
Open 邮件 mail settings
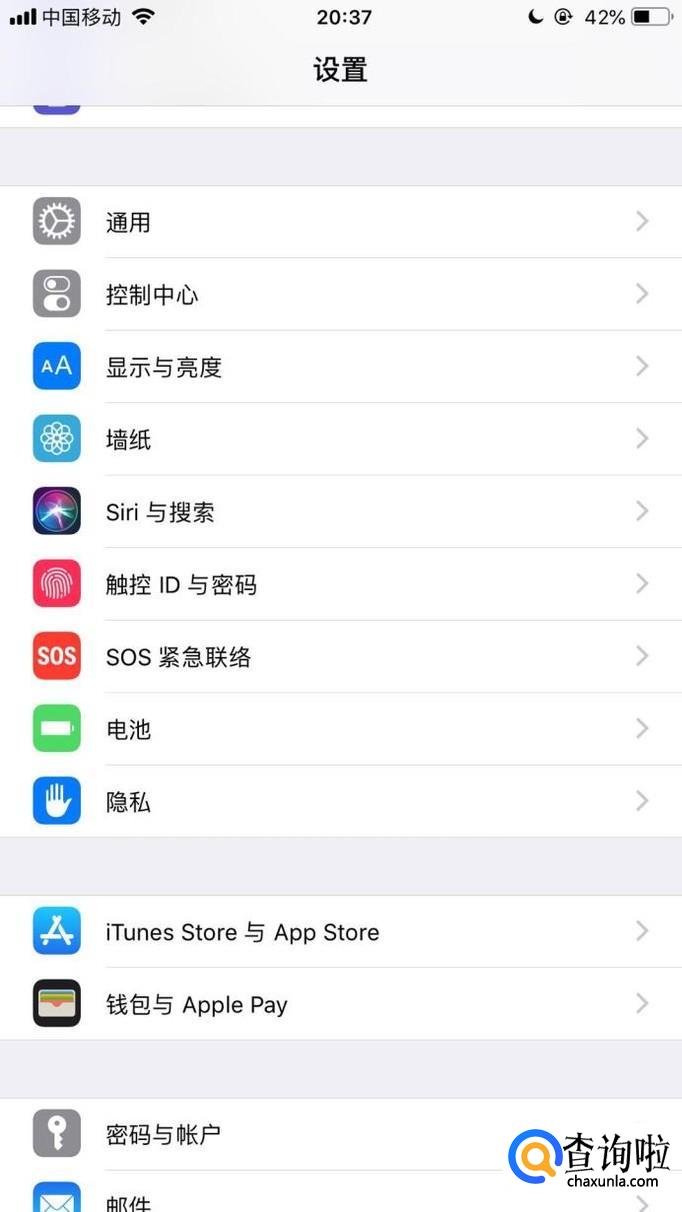[x=300, y=1198]
